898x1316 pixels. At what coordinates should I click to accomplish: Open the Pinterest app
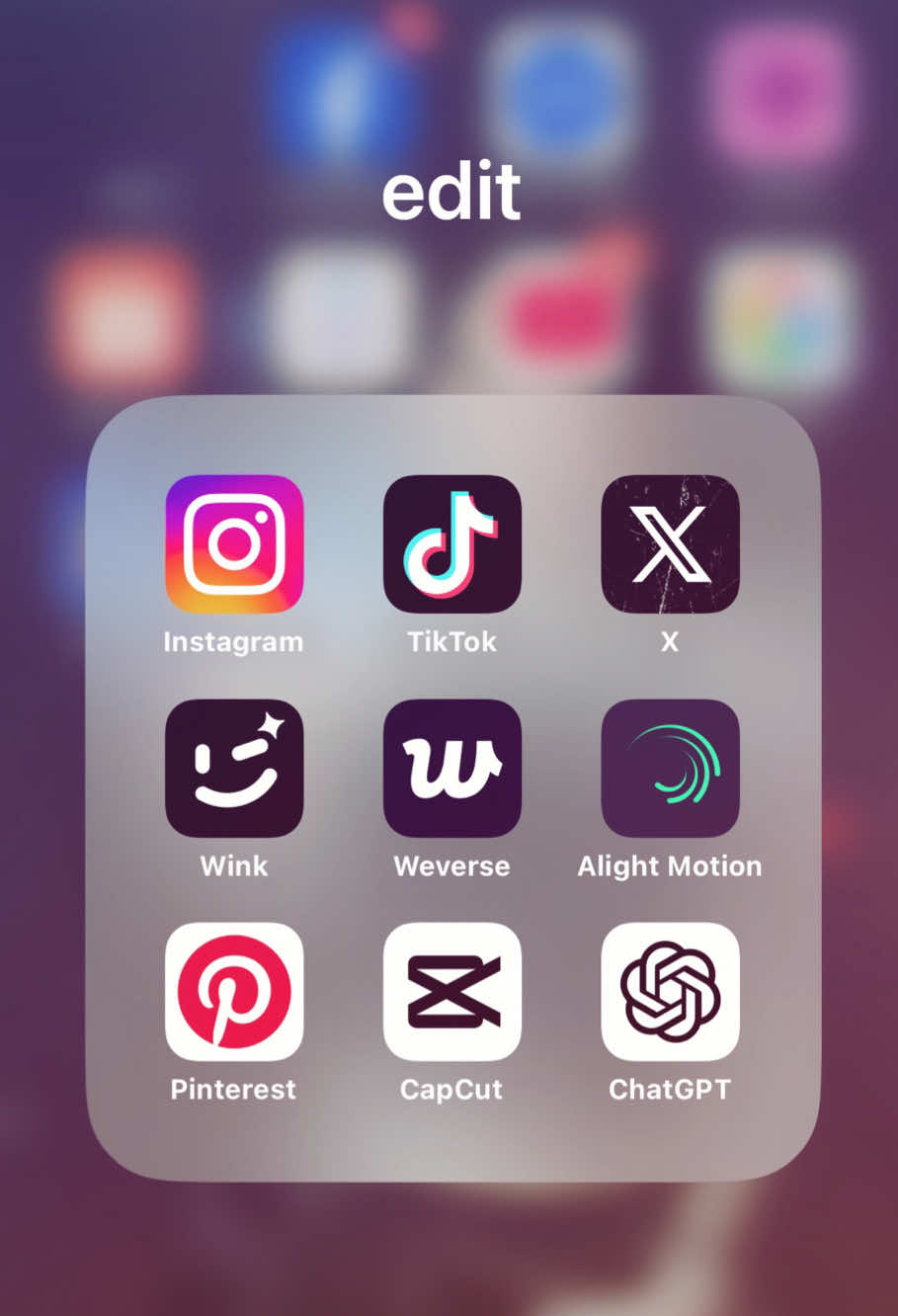coord(234,991)
